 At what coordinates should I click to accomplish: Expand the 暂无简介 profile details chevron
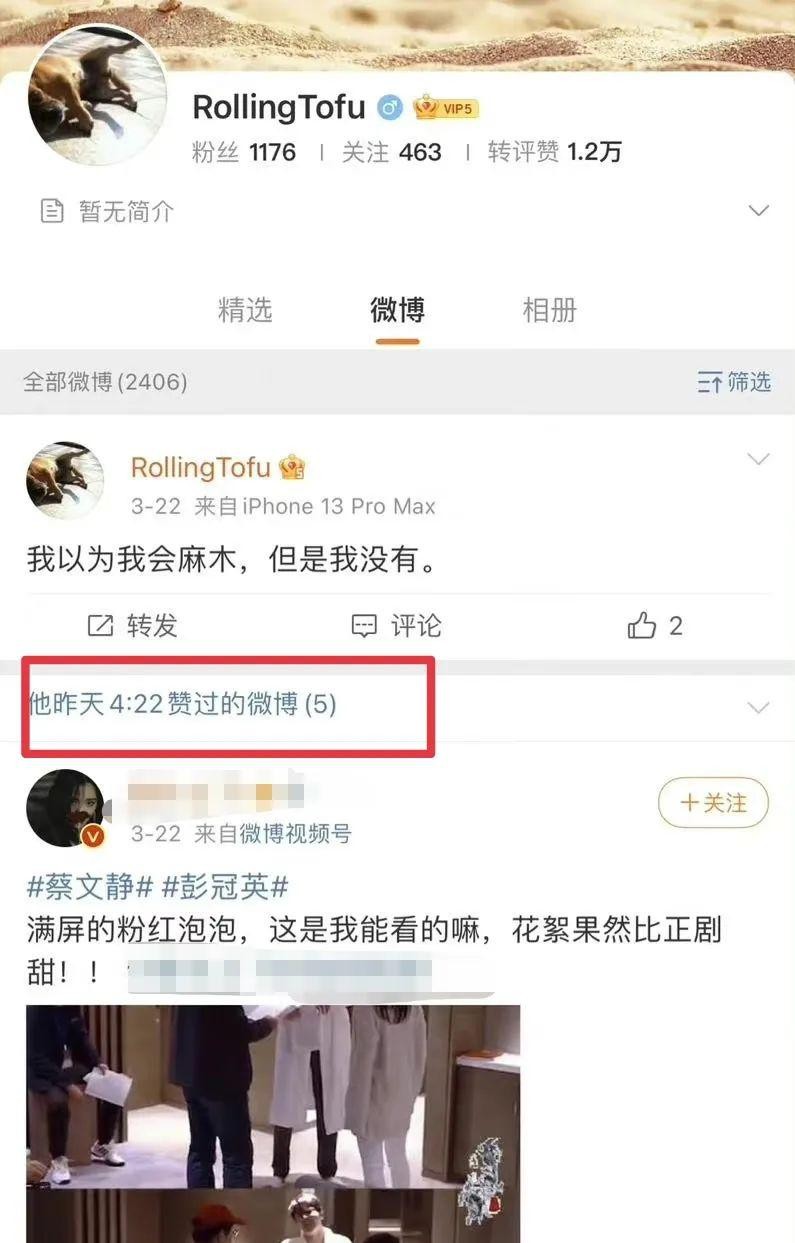(759, 211)
